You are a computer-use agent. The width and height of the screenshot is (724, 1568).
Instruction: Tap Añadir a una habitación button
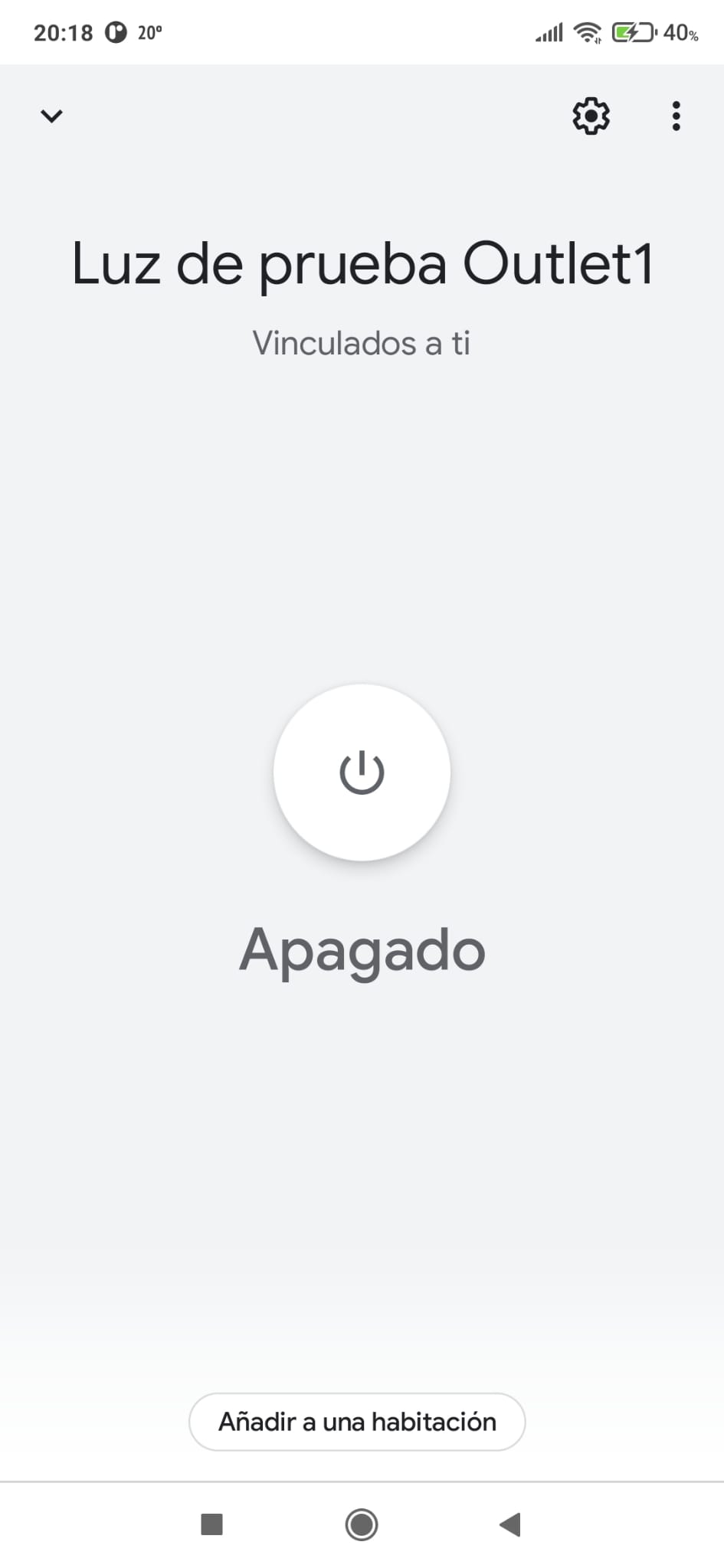tap(357, 1422)
